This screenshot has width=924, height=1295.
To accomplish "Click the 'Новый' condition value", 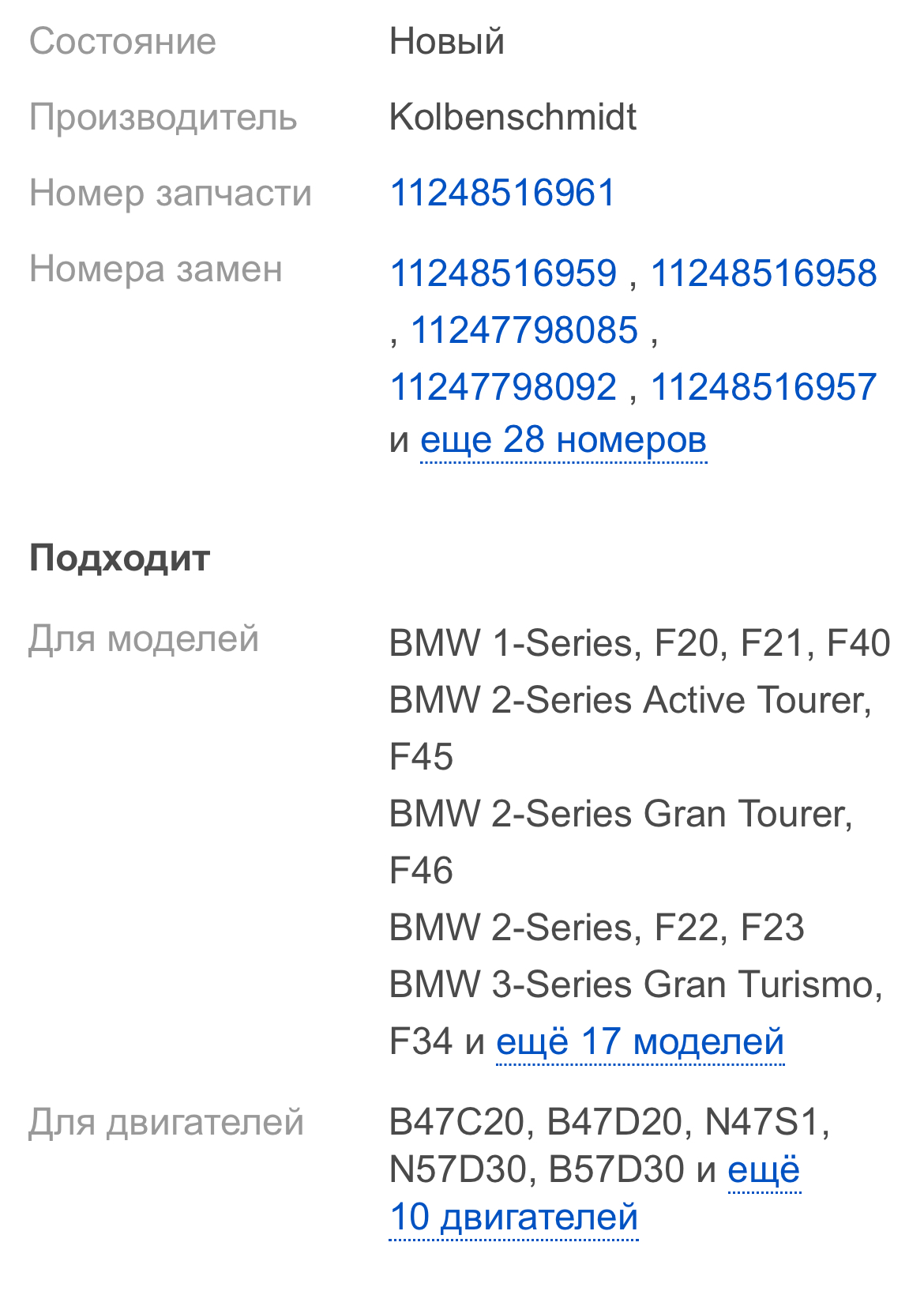I will click(x=445, y=41).
